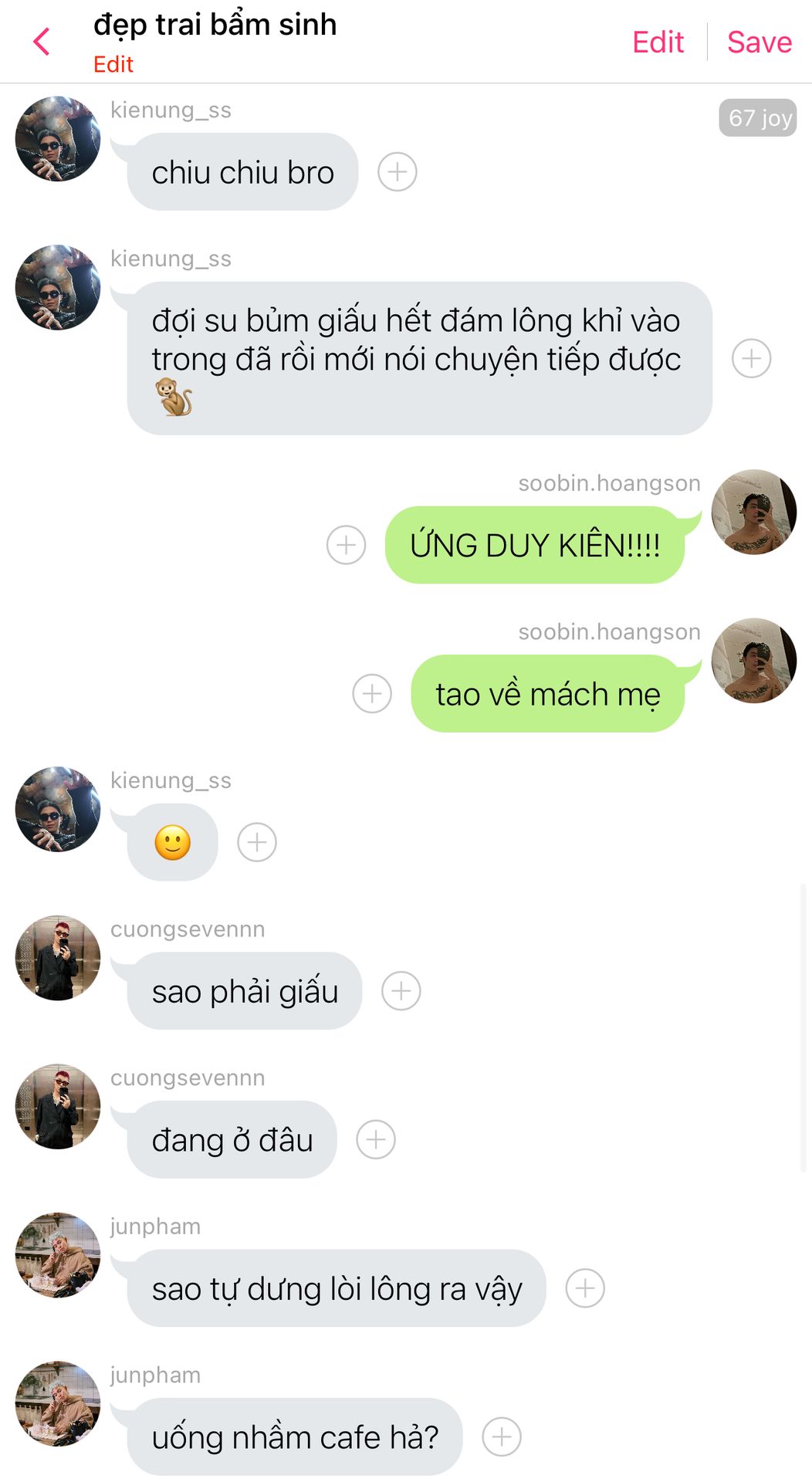
Task: Save the edited chat
Action: (x=760, y=42)
